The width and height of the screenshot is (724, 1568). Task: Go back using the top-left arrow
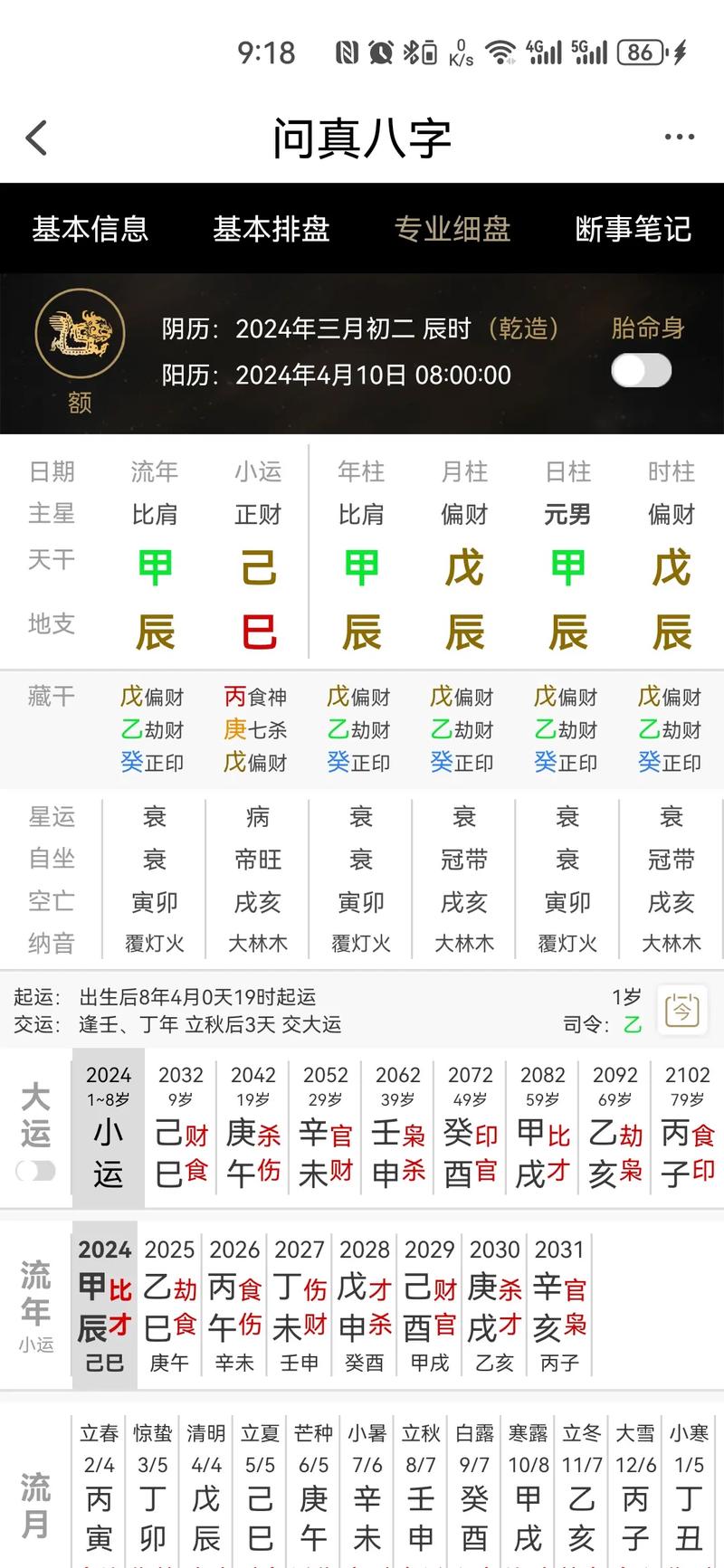pos(36,138)
